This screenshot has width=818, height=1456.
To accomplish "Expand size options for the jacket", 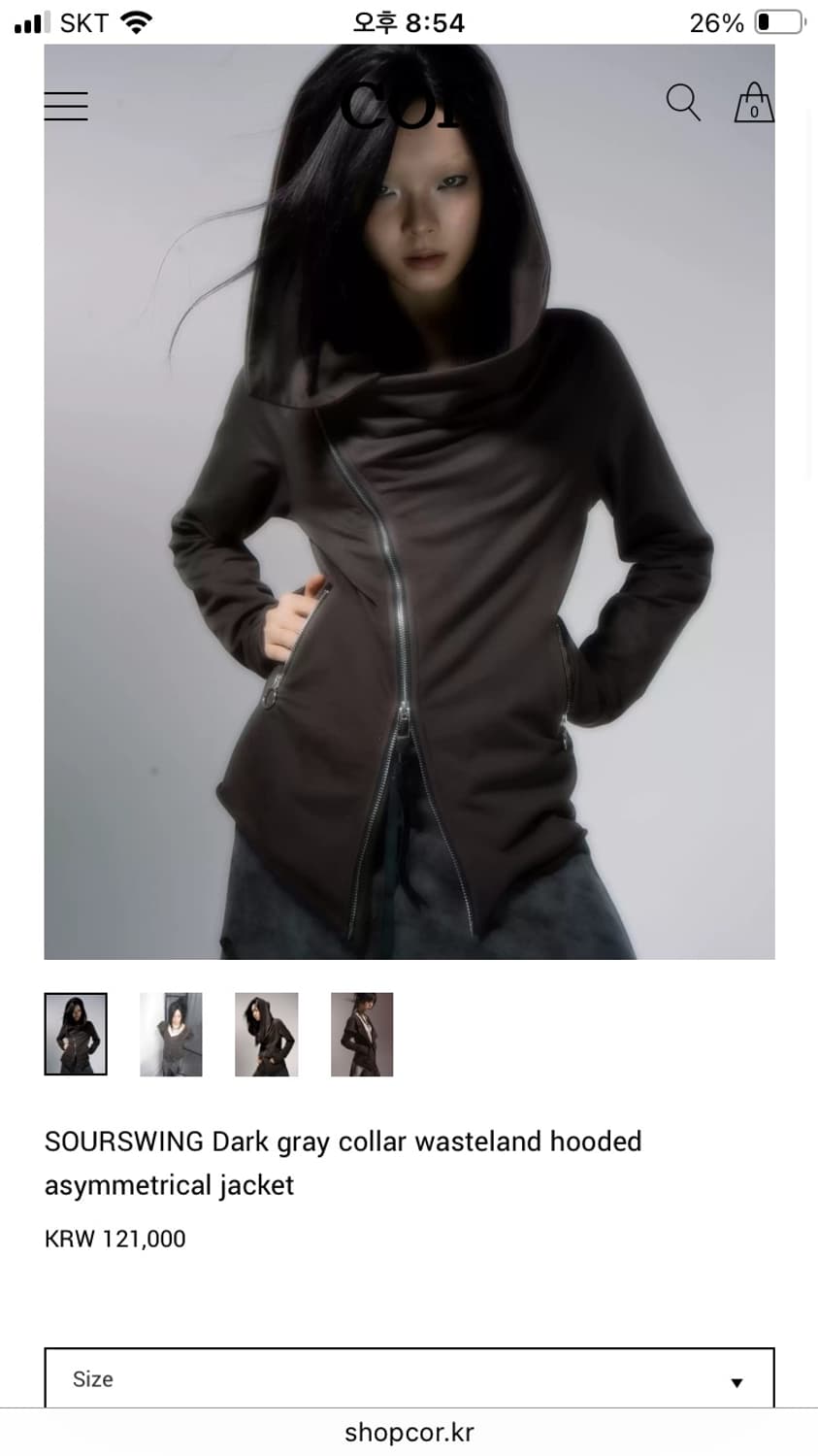I will tap(409, 1379).
